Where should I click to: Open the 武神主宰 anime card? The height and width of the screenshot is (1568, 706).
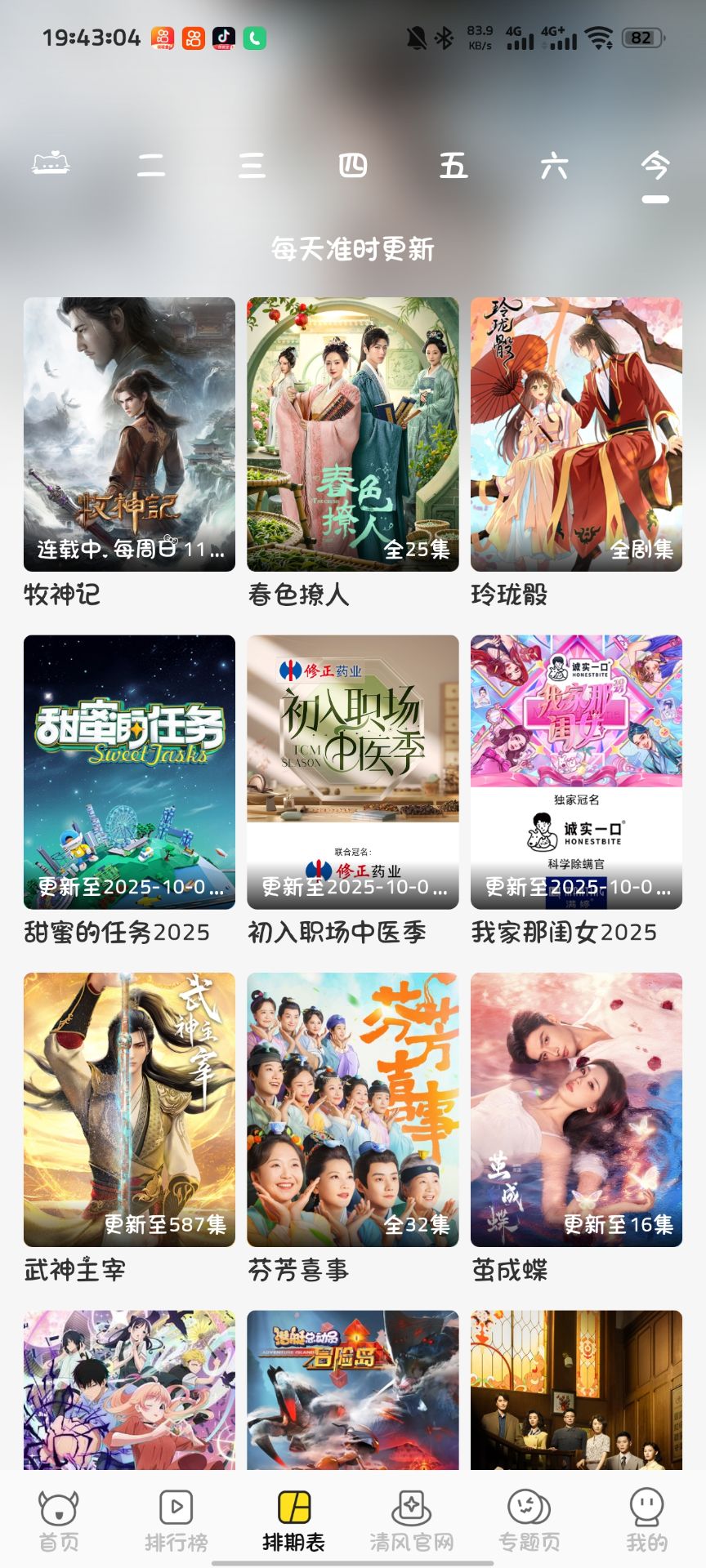coord(129,1110)
